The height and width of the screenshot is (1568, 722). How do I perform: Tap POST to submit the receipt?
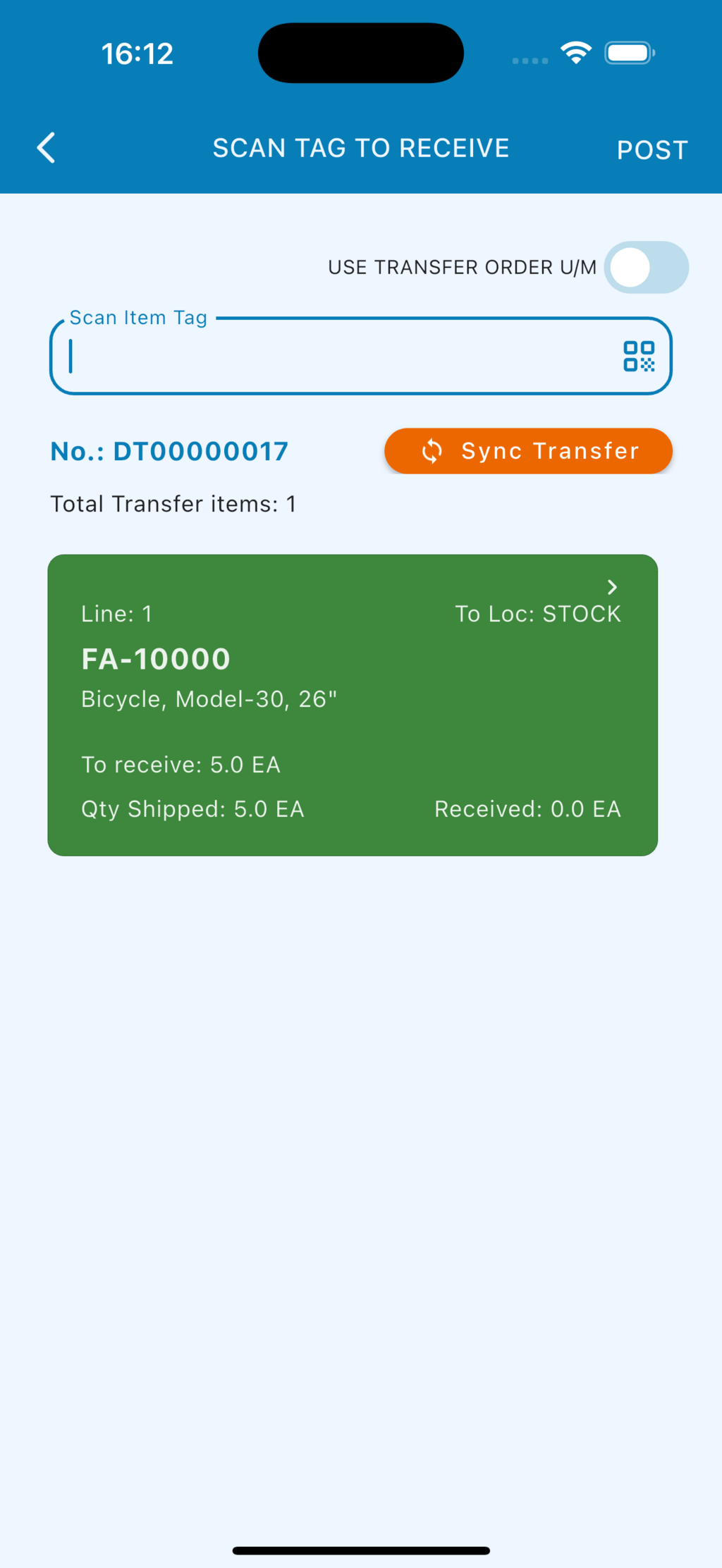click(651, 149)
